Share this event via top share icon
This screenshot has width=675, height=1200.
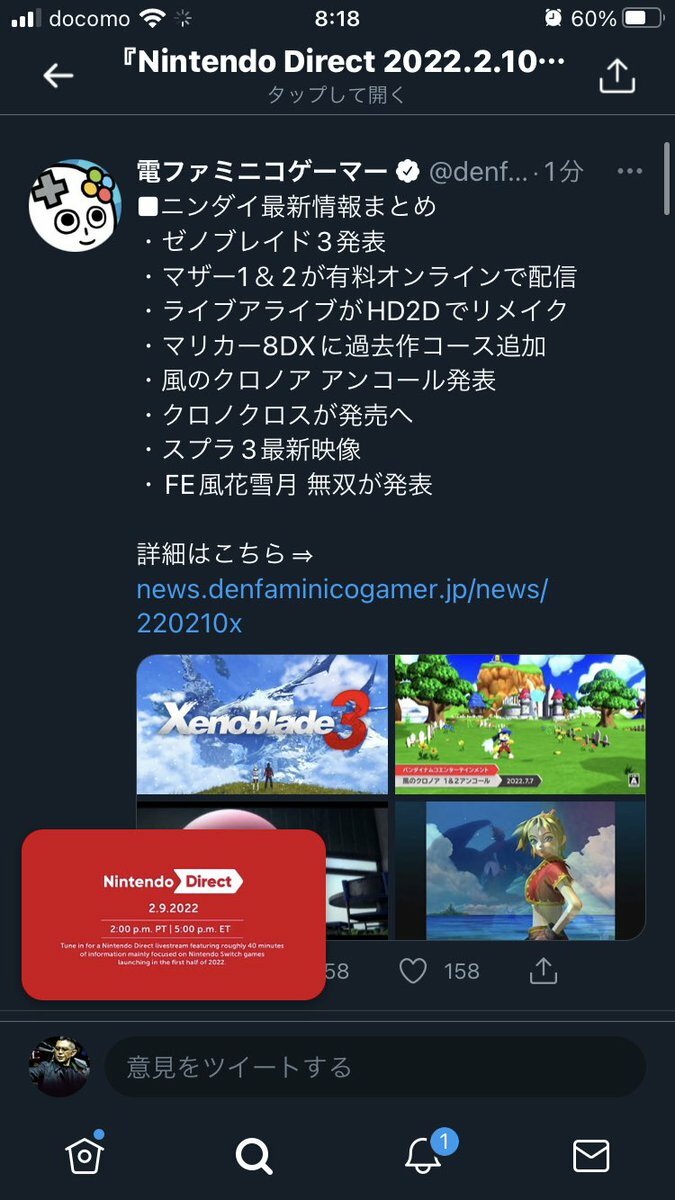tap(617, 76)
